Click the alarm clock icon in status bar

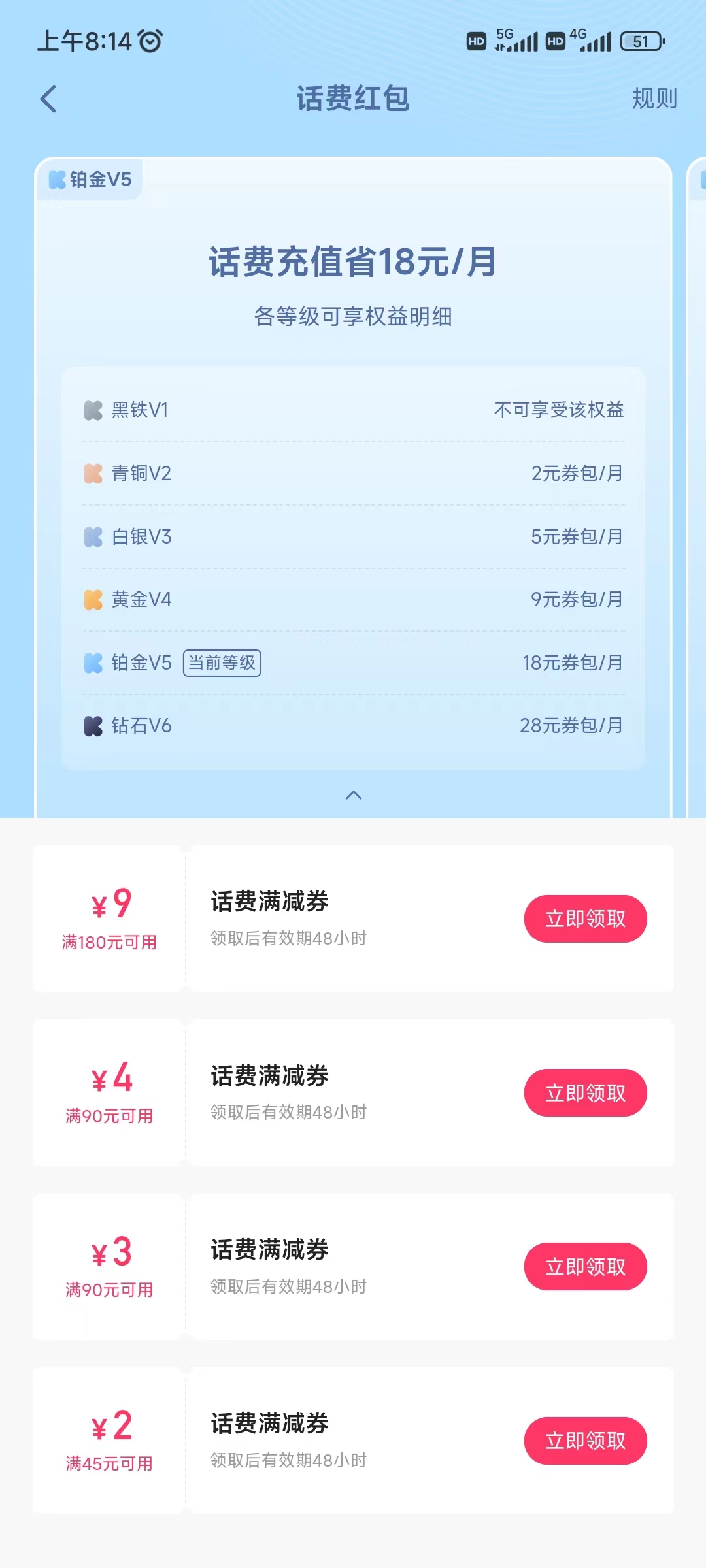point(151,41)
